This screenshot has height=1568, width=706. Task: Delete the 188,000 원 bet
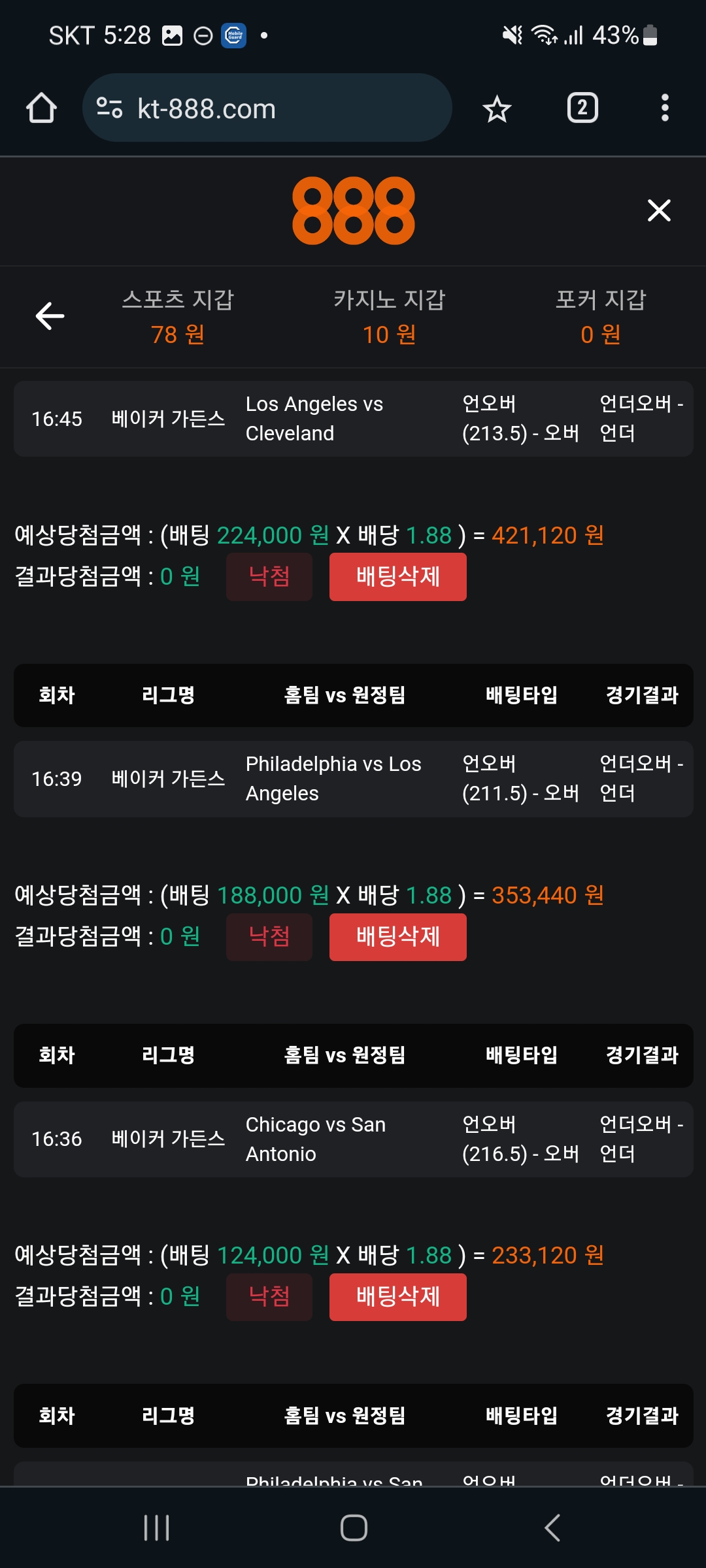[x=397, y=937]
